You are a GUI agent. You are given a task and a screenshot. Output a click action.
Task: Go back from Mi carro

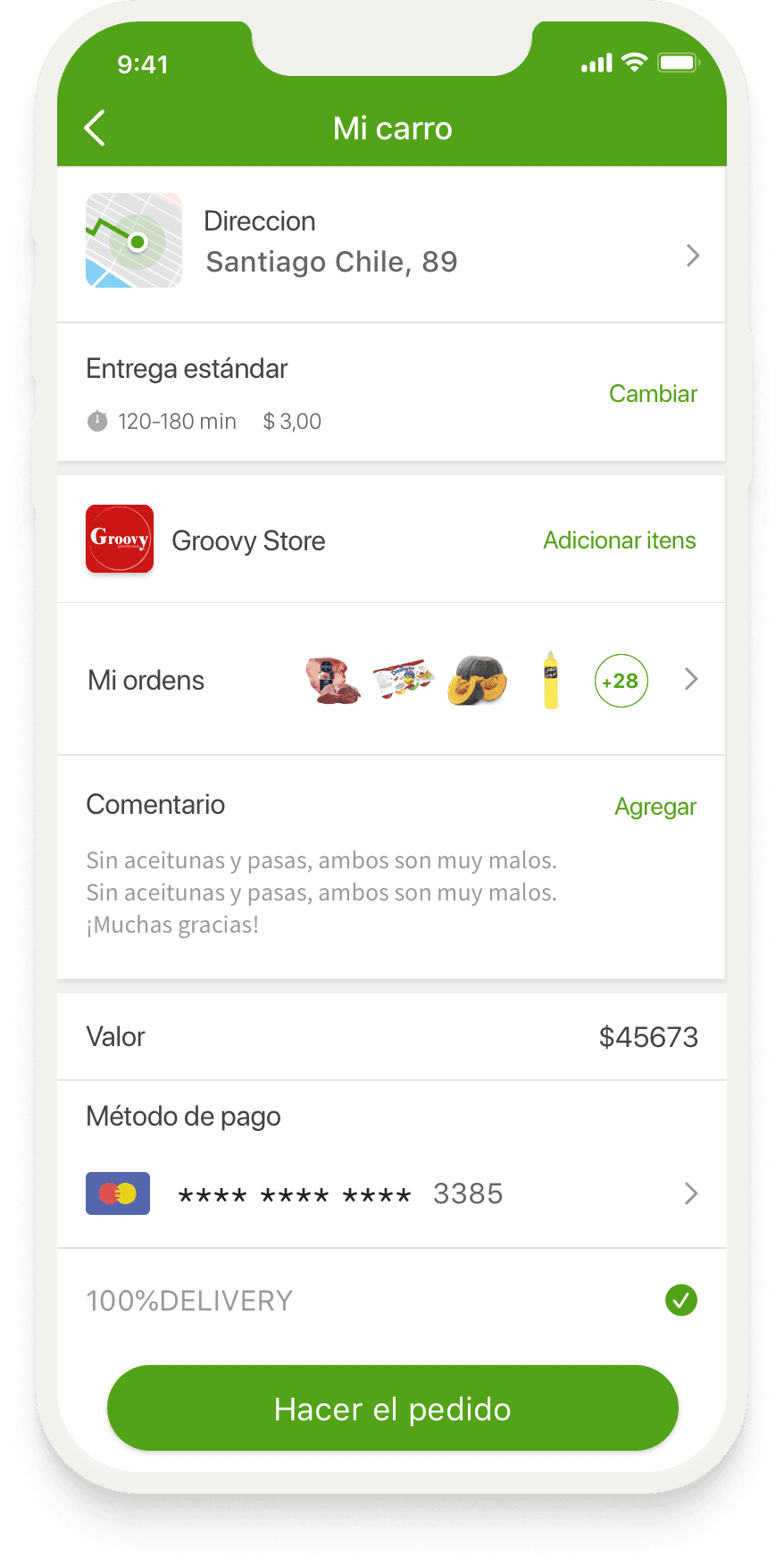96,129
